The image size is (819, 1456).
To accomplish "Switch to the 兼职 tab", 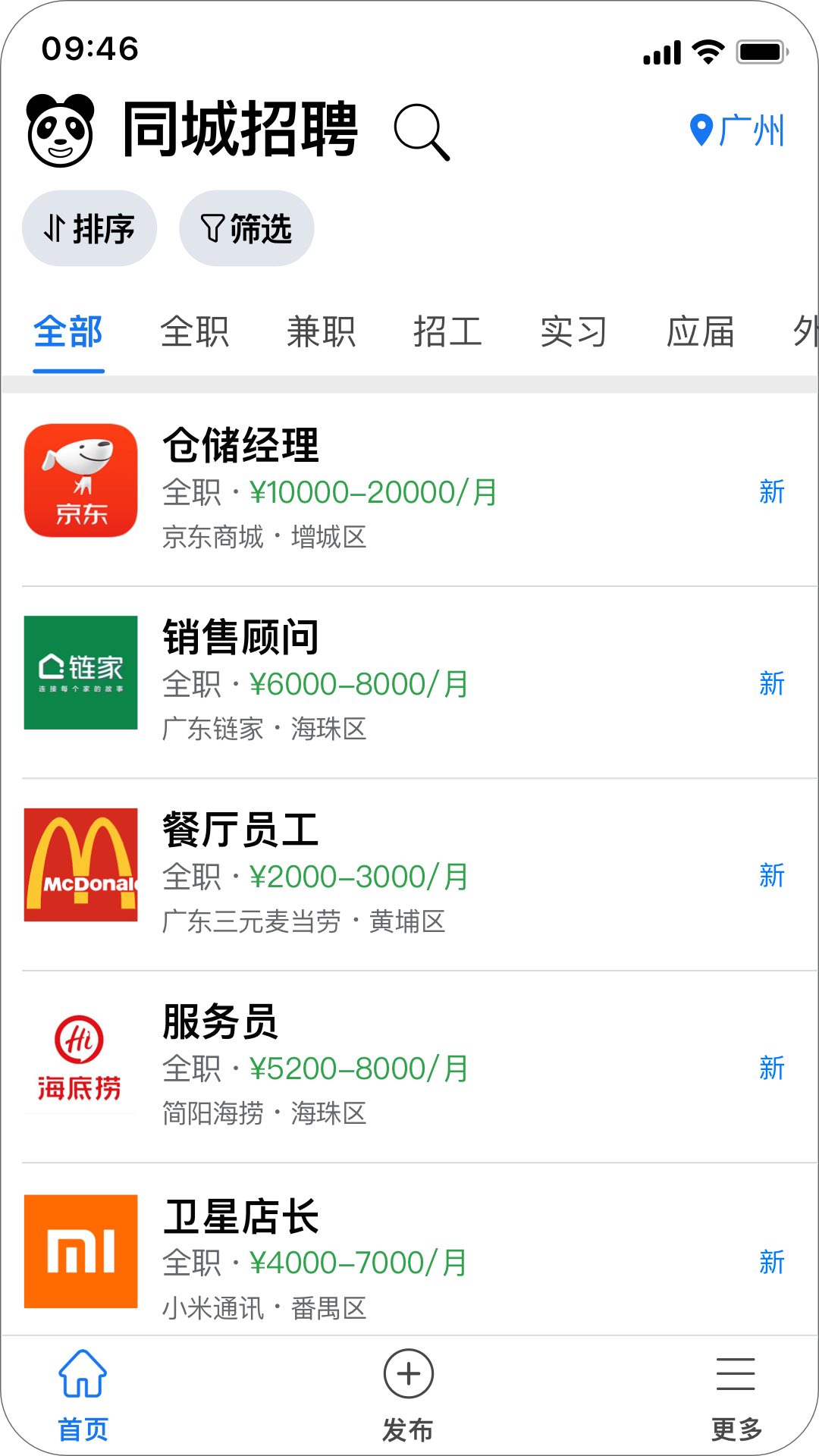I will pyautogui.click(x=322, y=333).
